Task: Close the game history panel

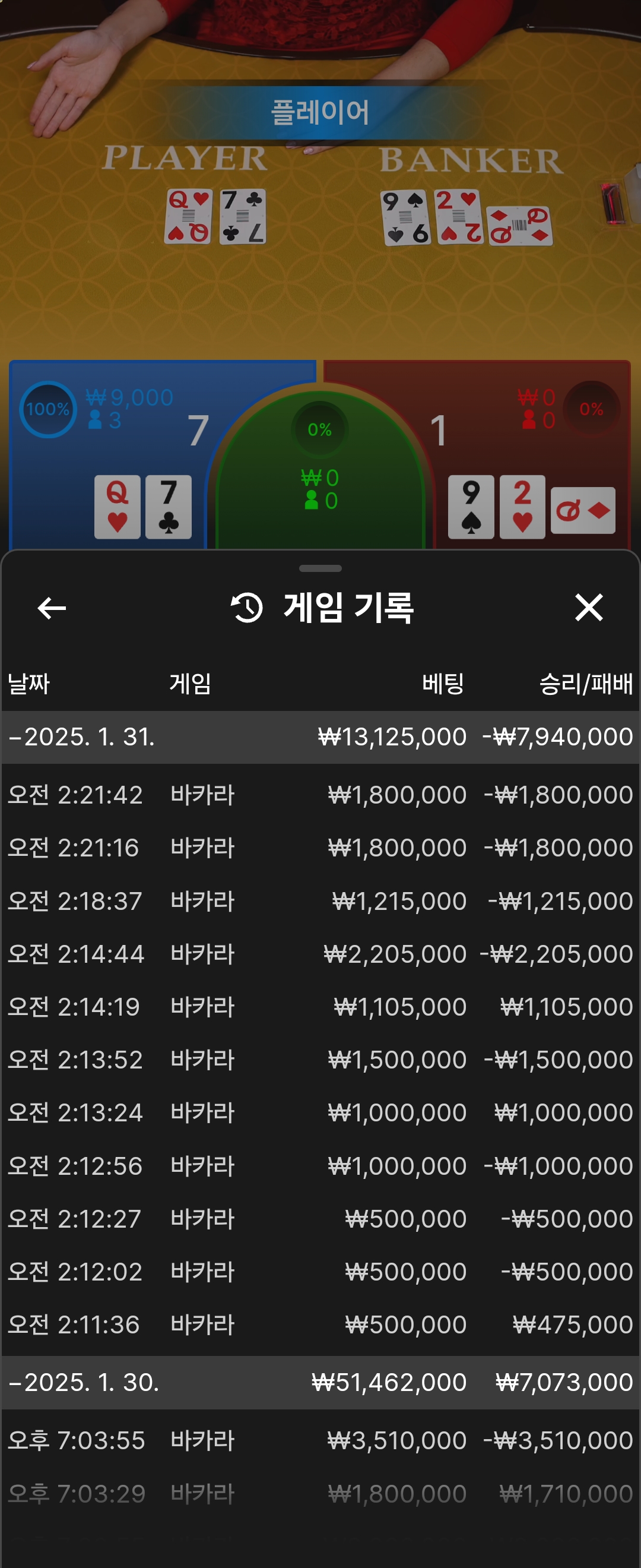Action: 588,608
